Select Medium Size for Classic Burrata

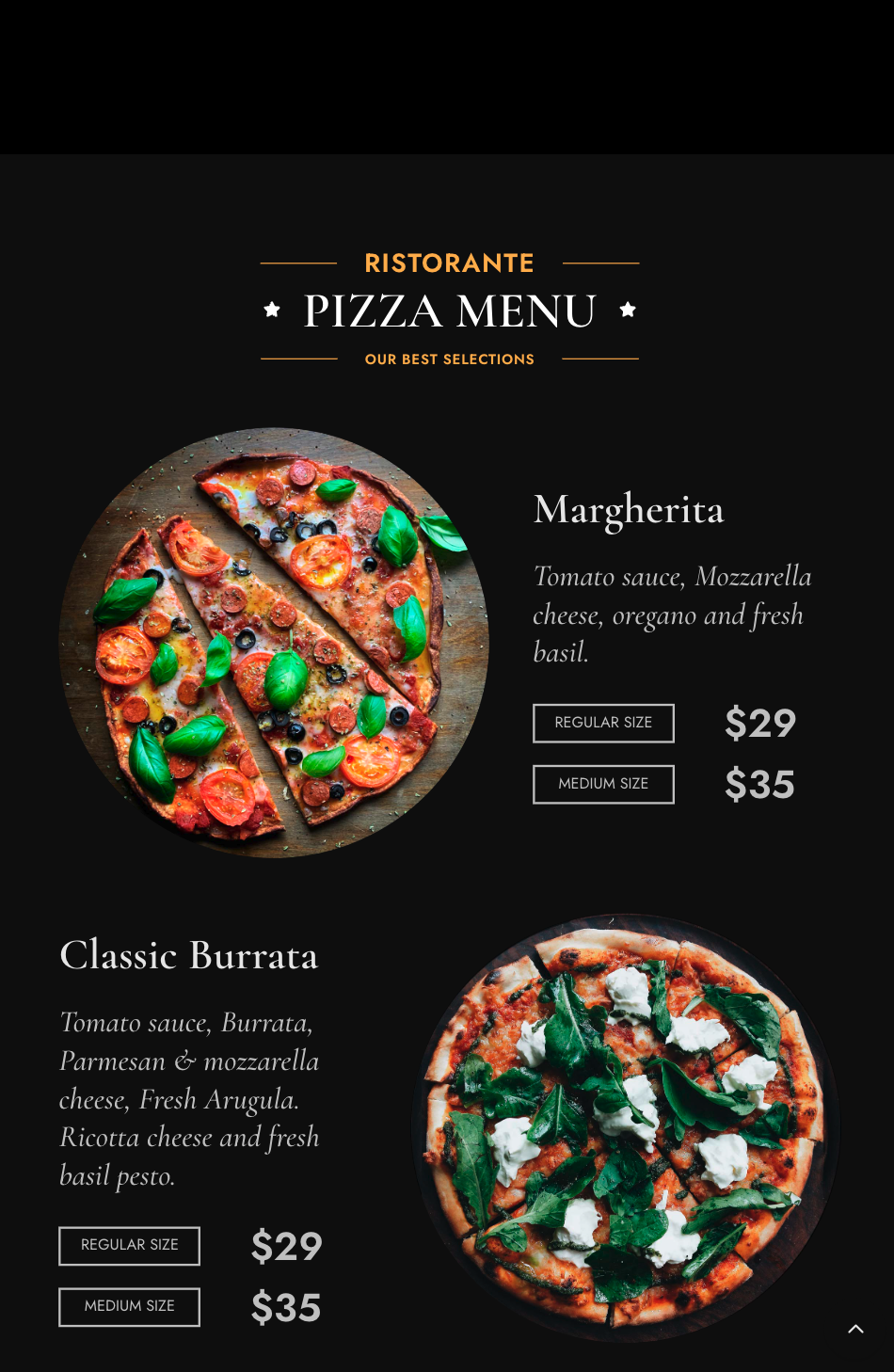point(130,1306)
